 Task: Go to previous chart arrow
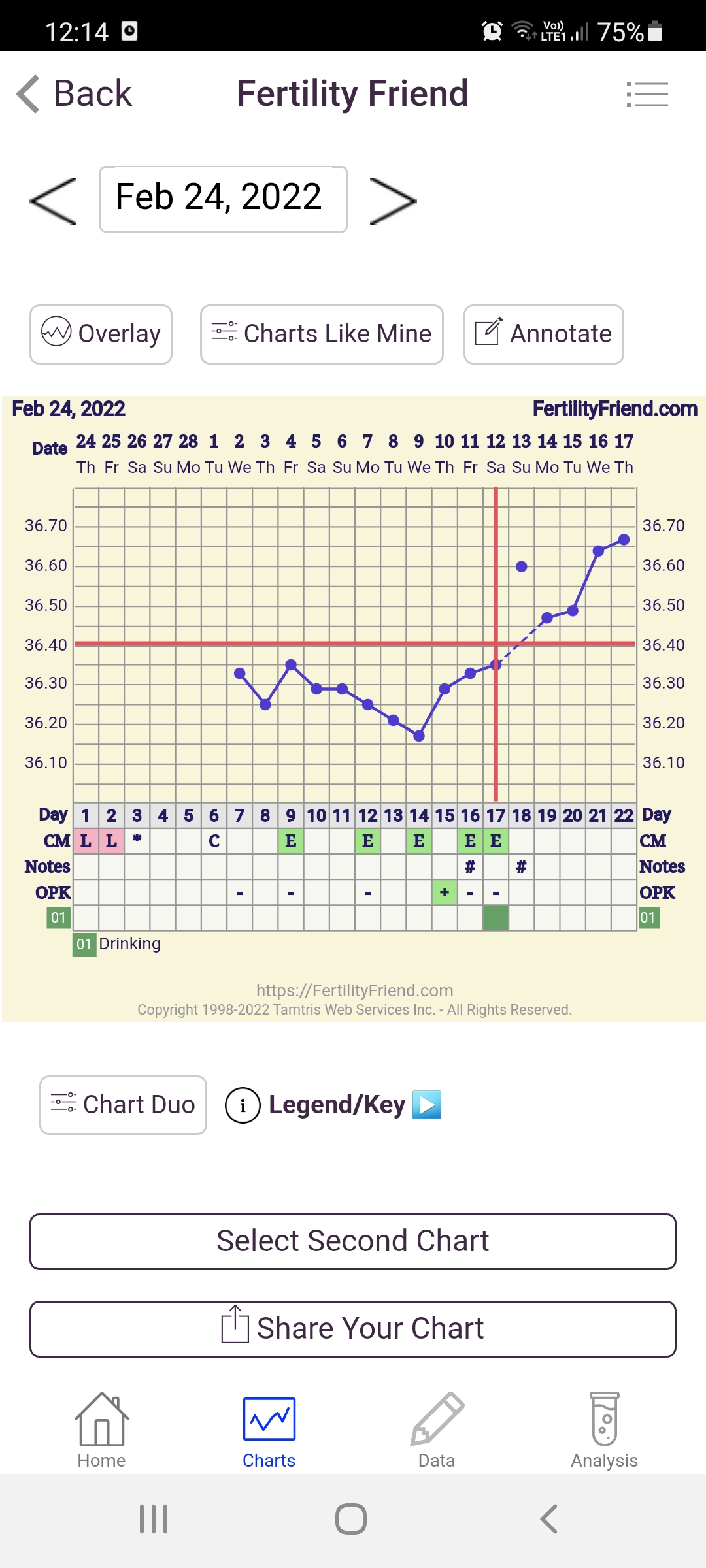pyautogui.click(x=54, y=201)
